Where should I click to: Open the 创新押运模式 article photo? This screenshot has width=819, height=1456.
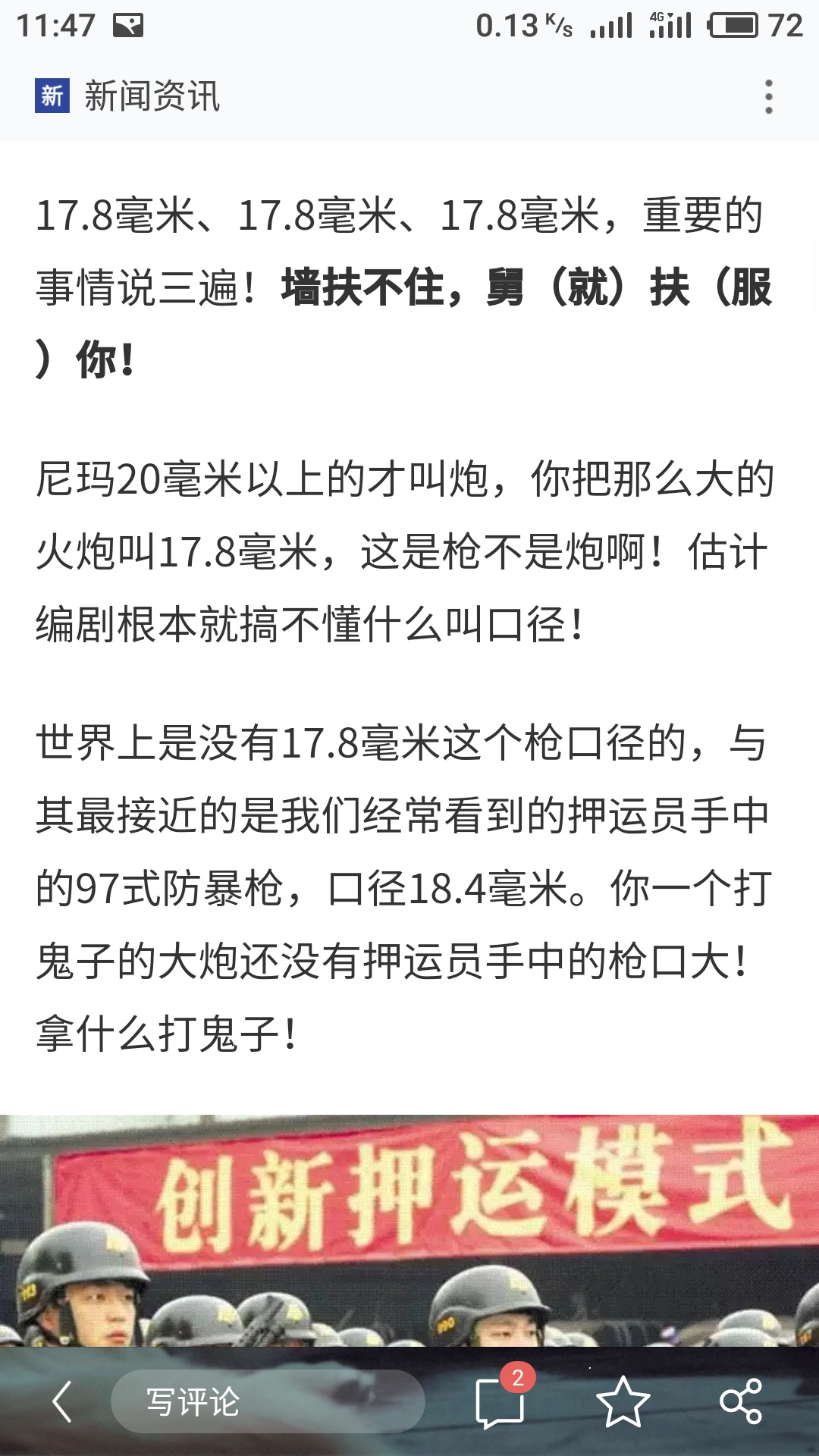pos(409,1228)
